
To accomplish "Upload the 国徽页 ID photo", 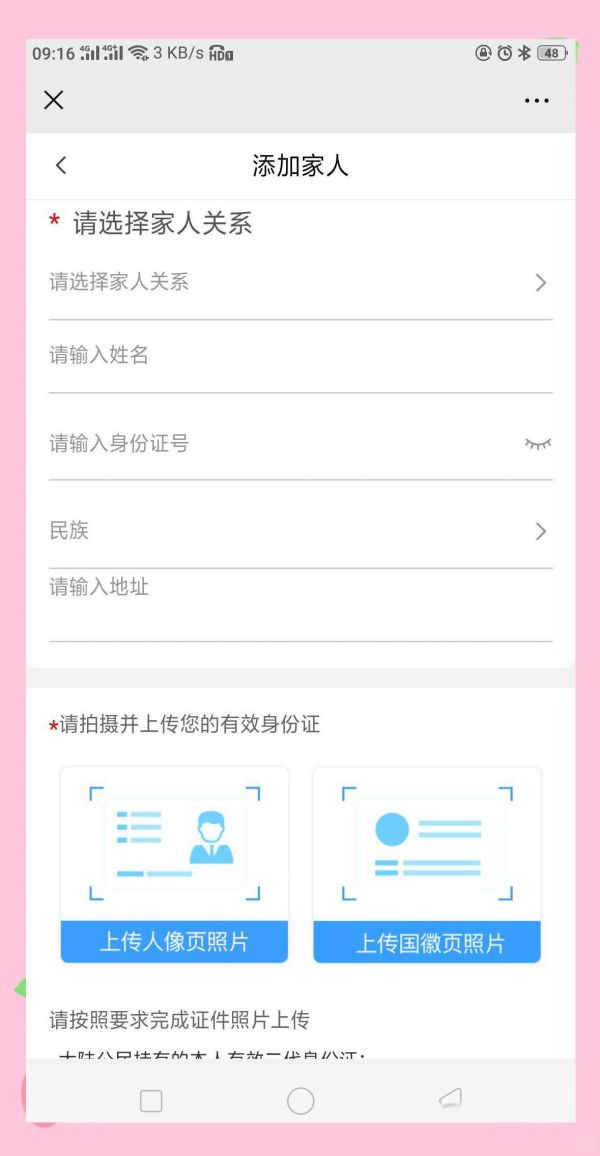I will pos(428,865).
